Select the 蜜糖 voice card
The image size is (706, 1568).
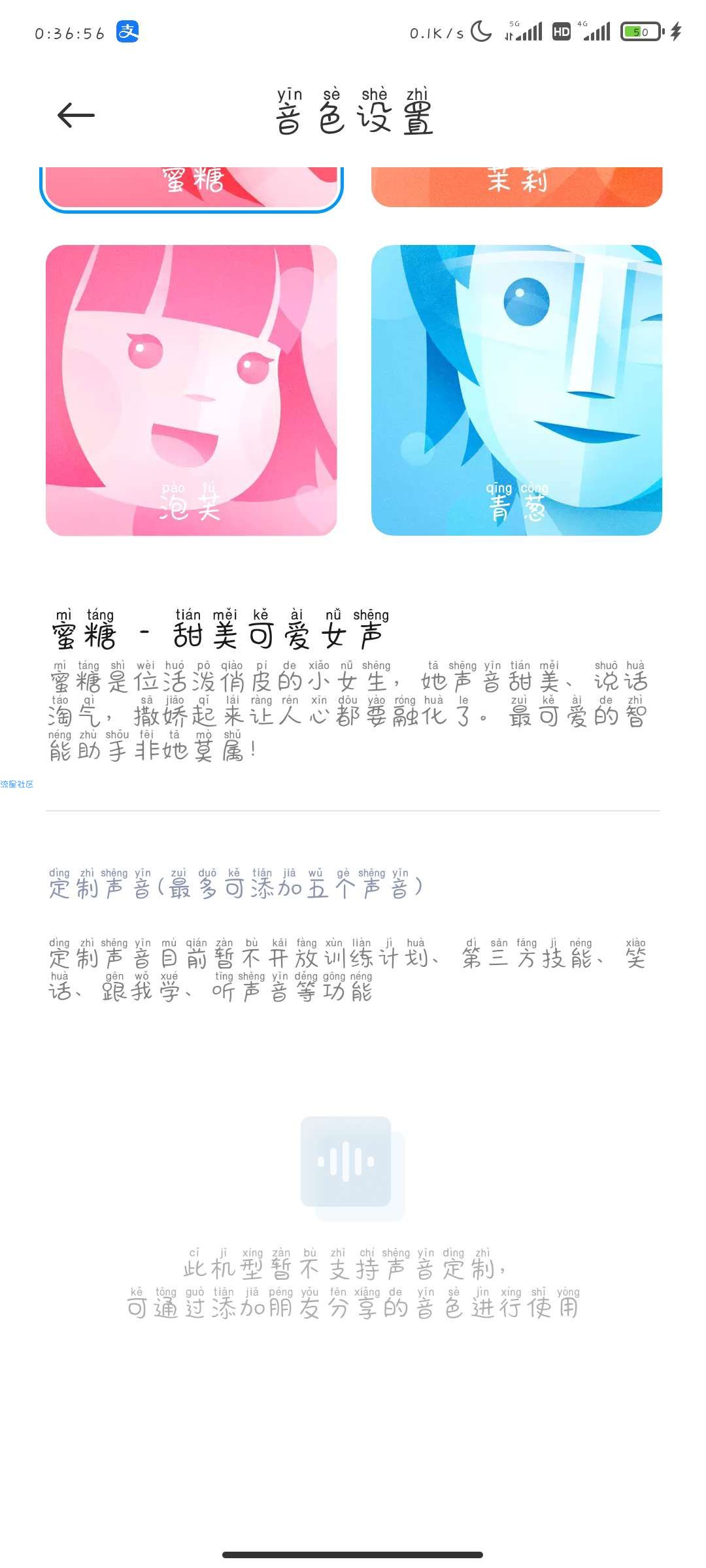click(191, 186)
